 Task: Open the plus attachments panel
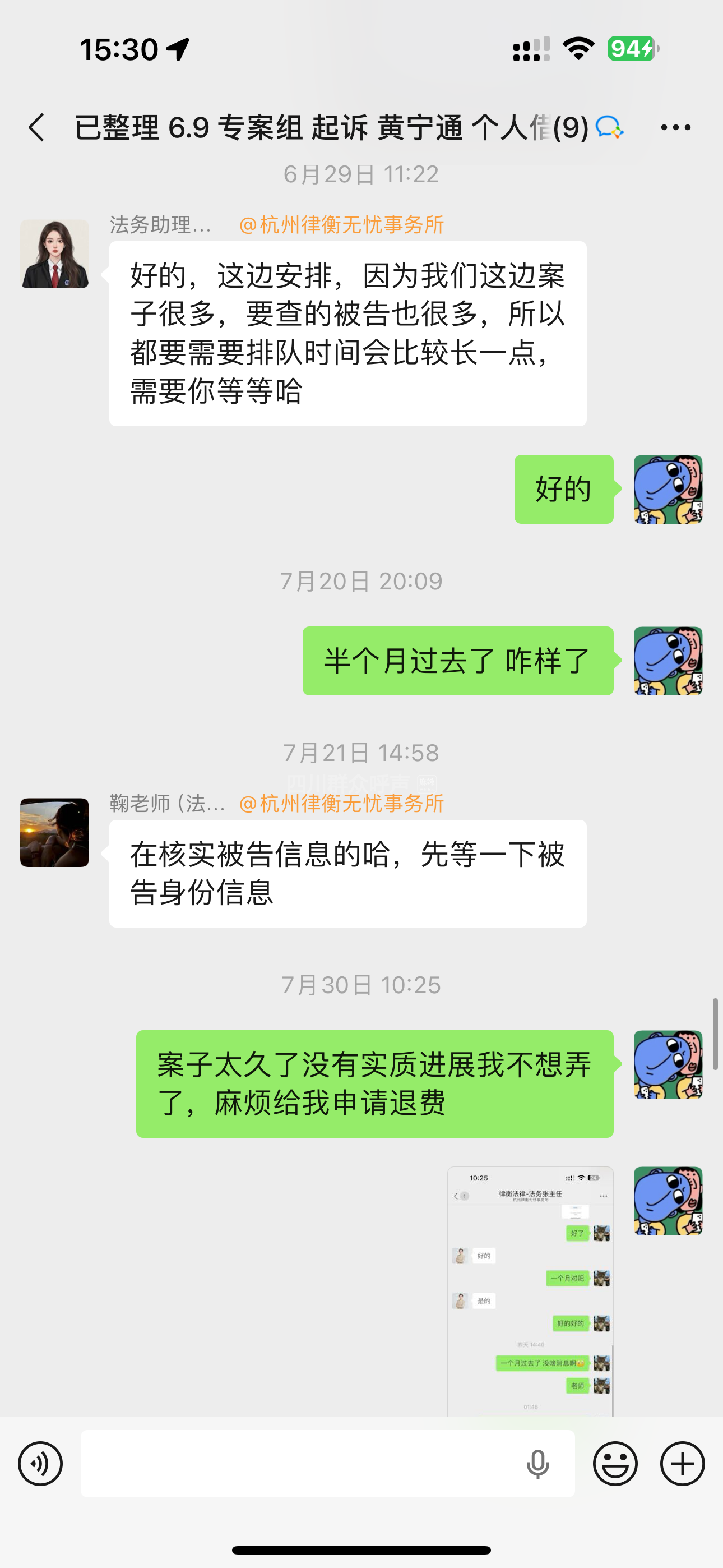(x=682, y=1464)
